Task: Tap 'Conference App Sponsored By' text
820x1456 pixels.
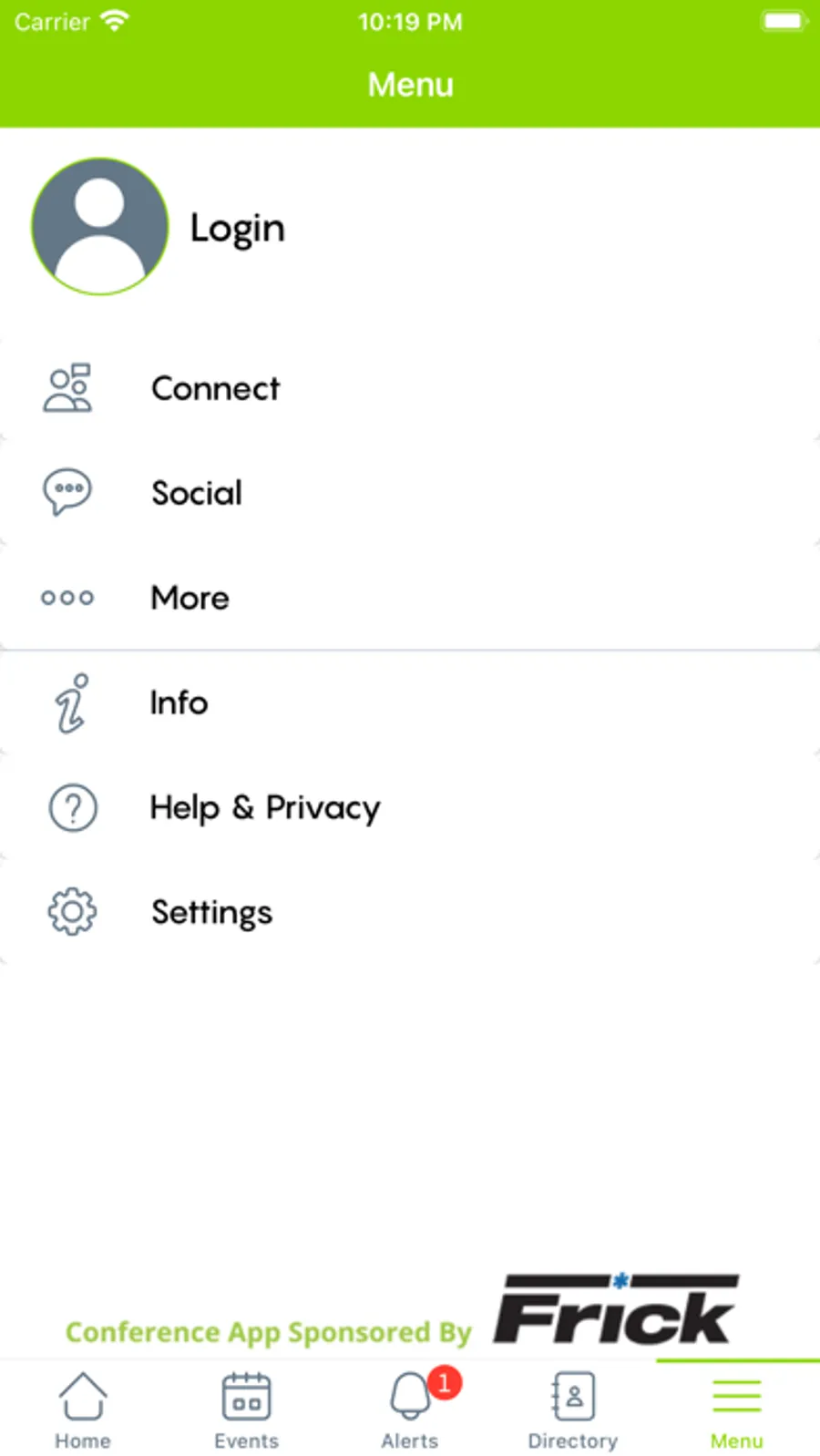Action: coord(268,1331)
